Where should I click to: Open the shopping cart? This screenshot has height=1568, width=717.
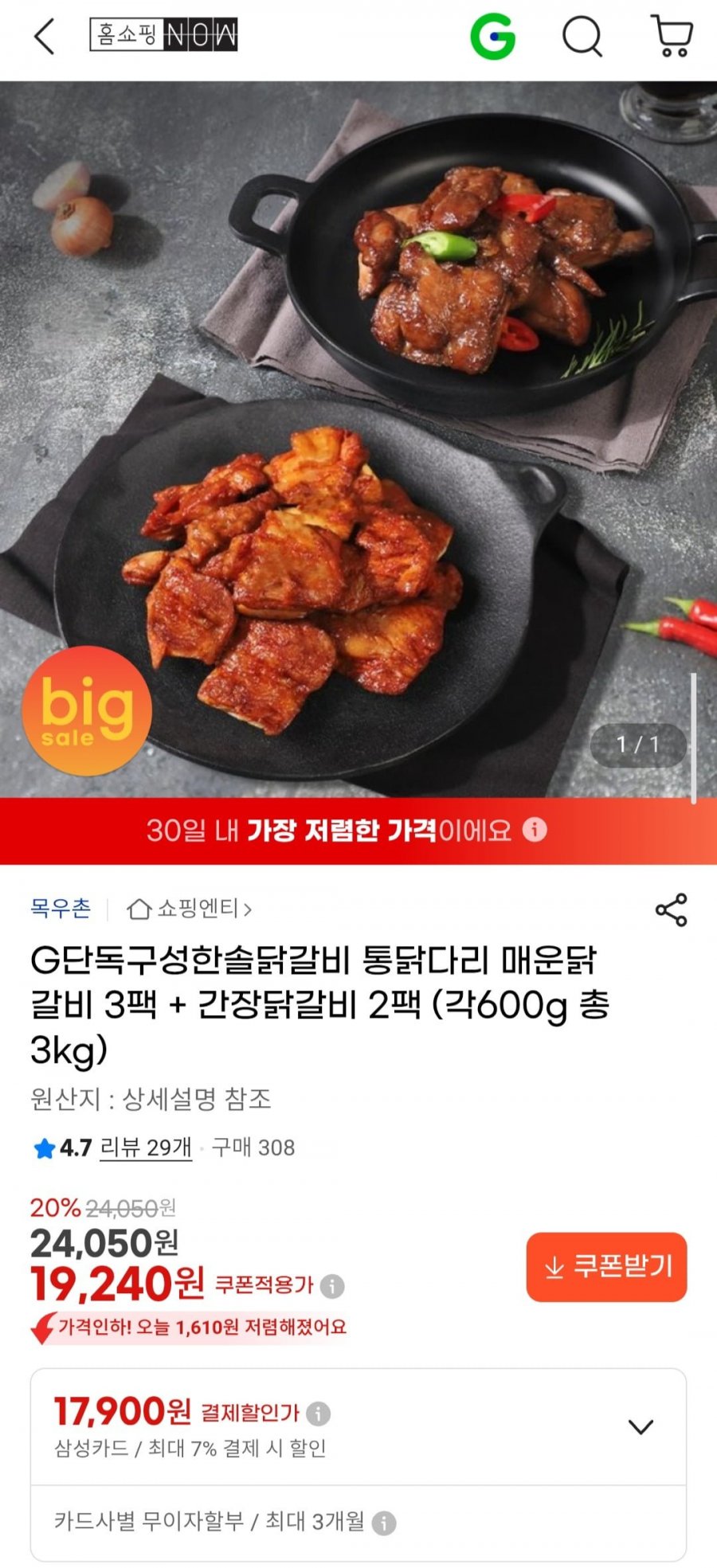pyautogui.click(x=672, y=37)
